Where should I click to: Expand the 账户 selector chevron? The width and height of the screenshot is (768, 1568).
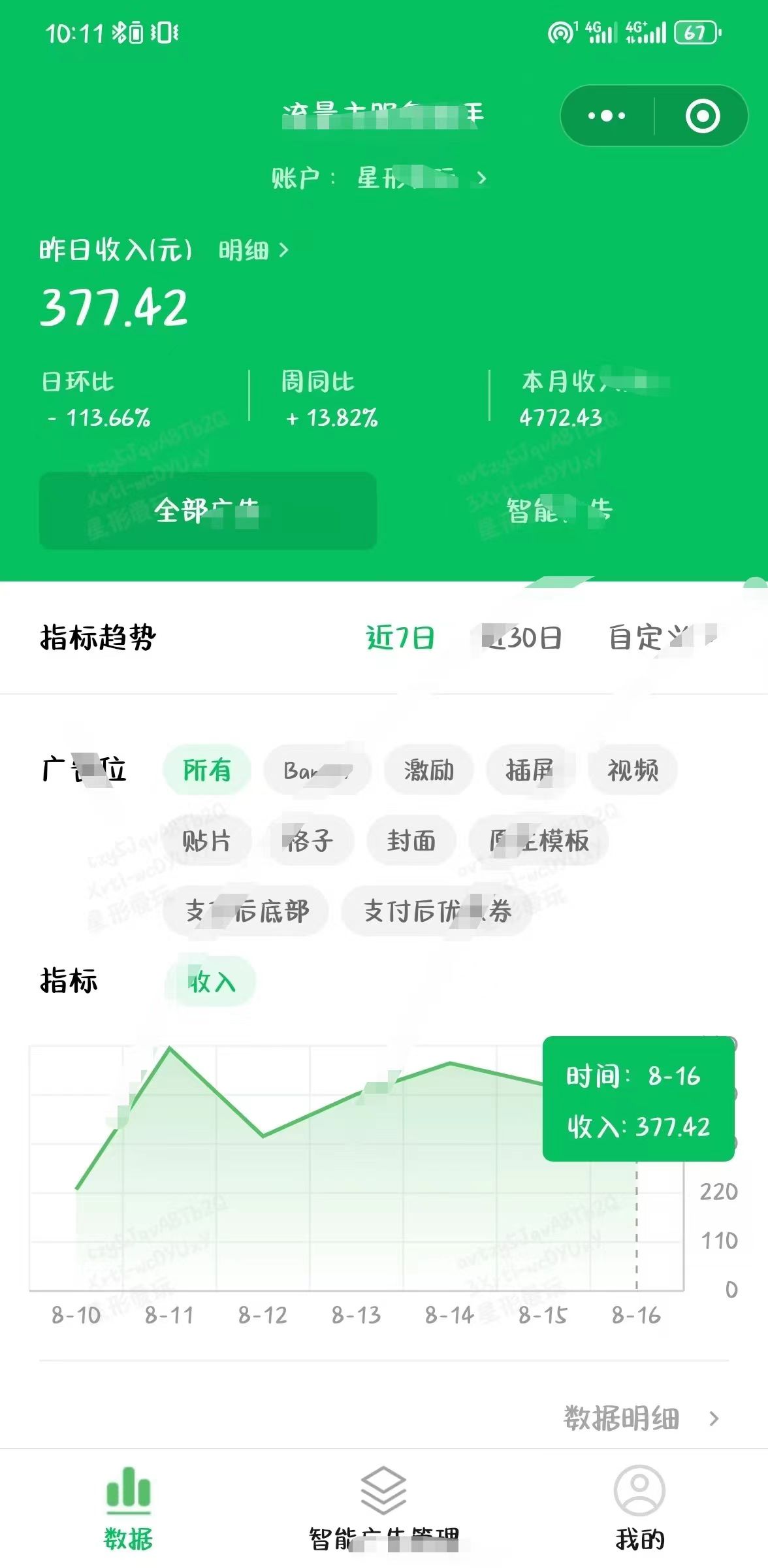tap(481, 178)
